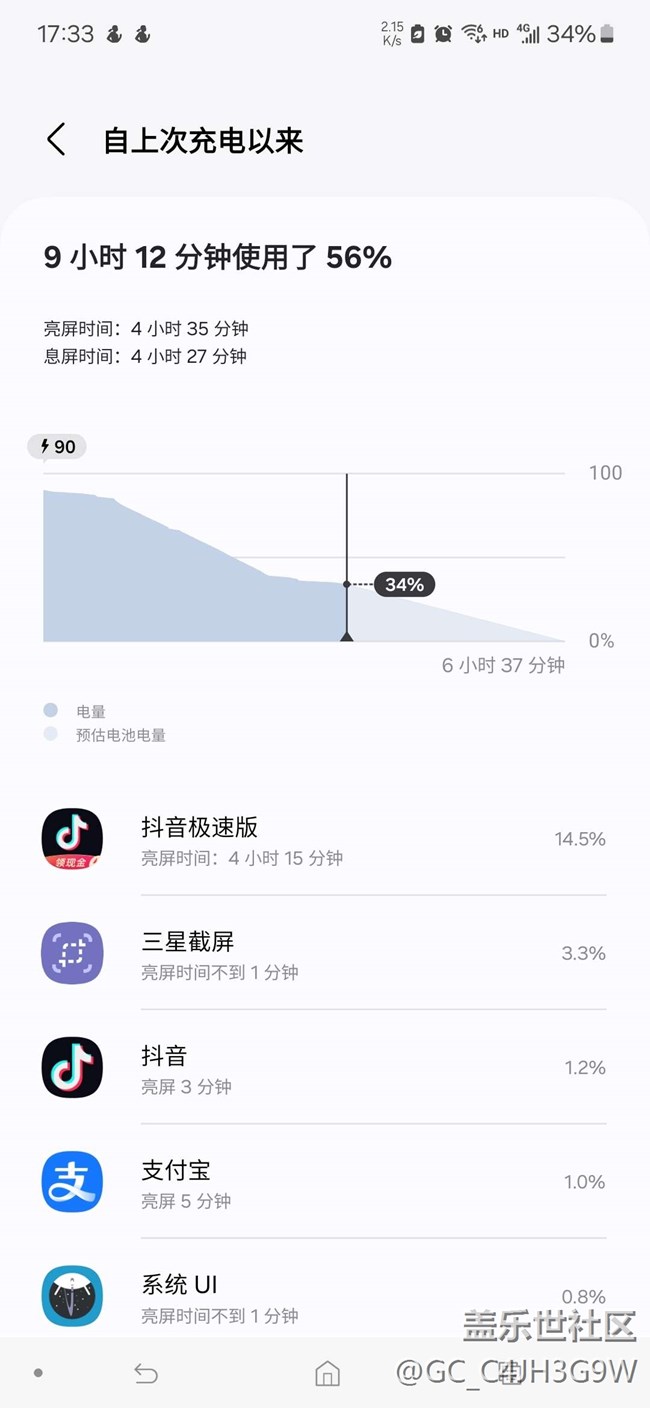Open 三星截屏 battery usage details

click(323, 954)
